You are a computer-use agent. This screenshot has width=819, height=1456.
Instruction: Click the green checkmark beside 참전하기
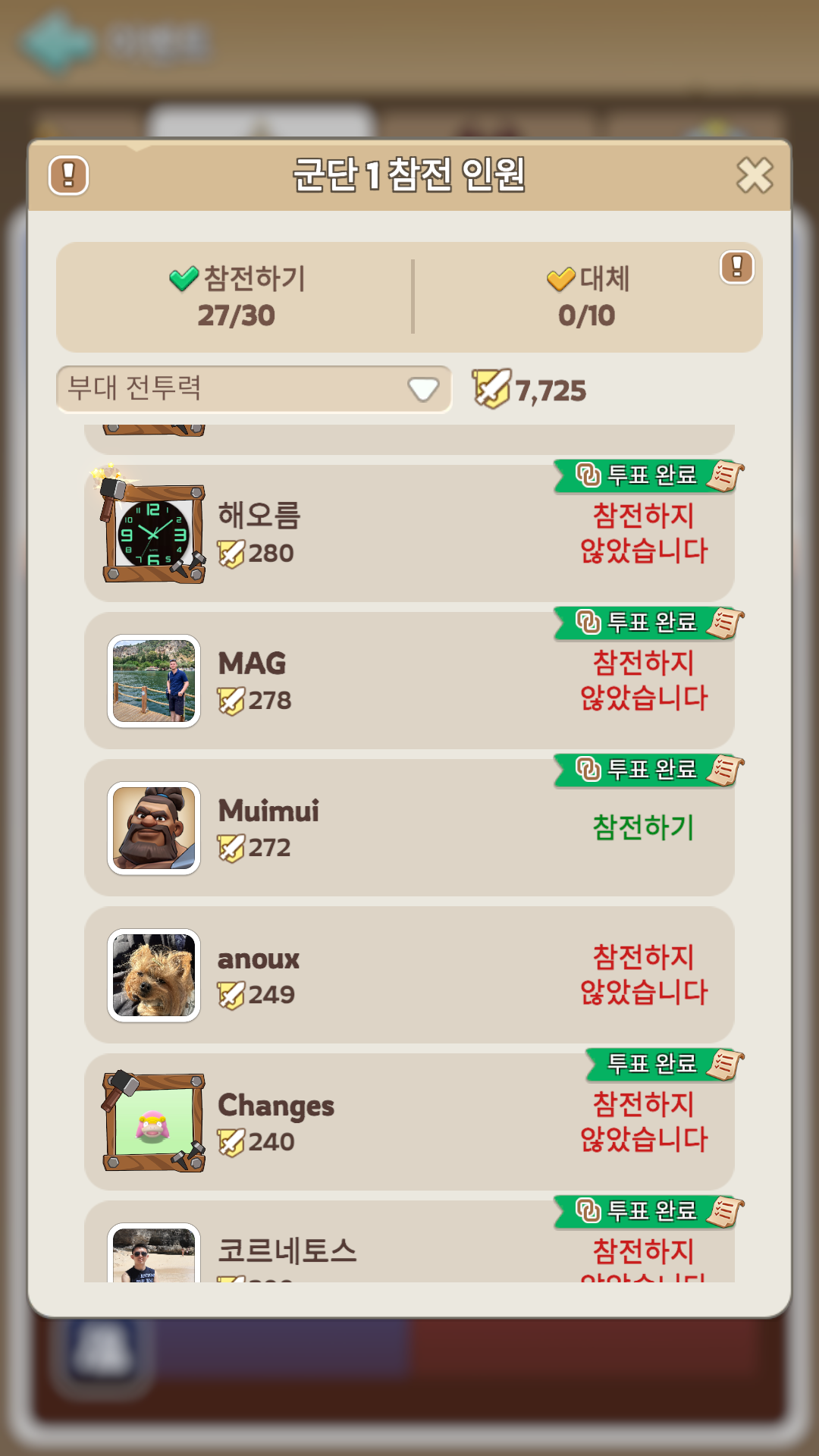click(x=184, y=278)
